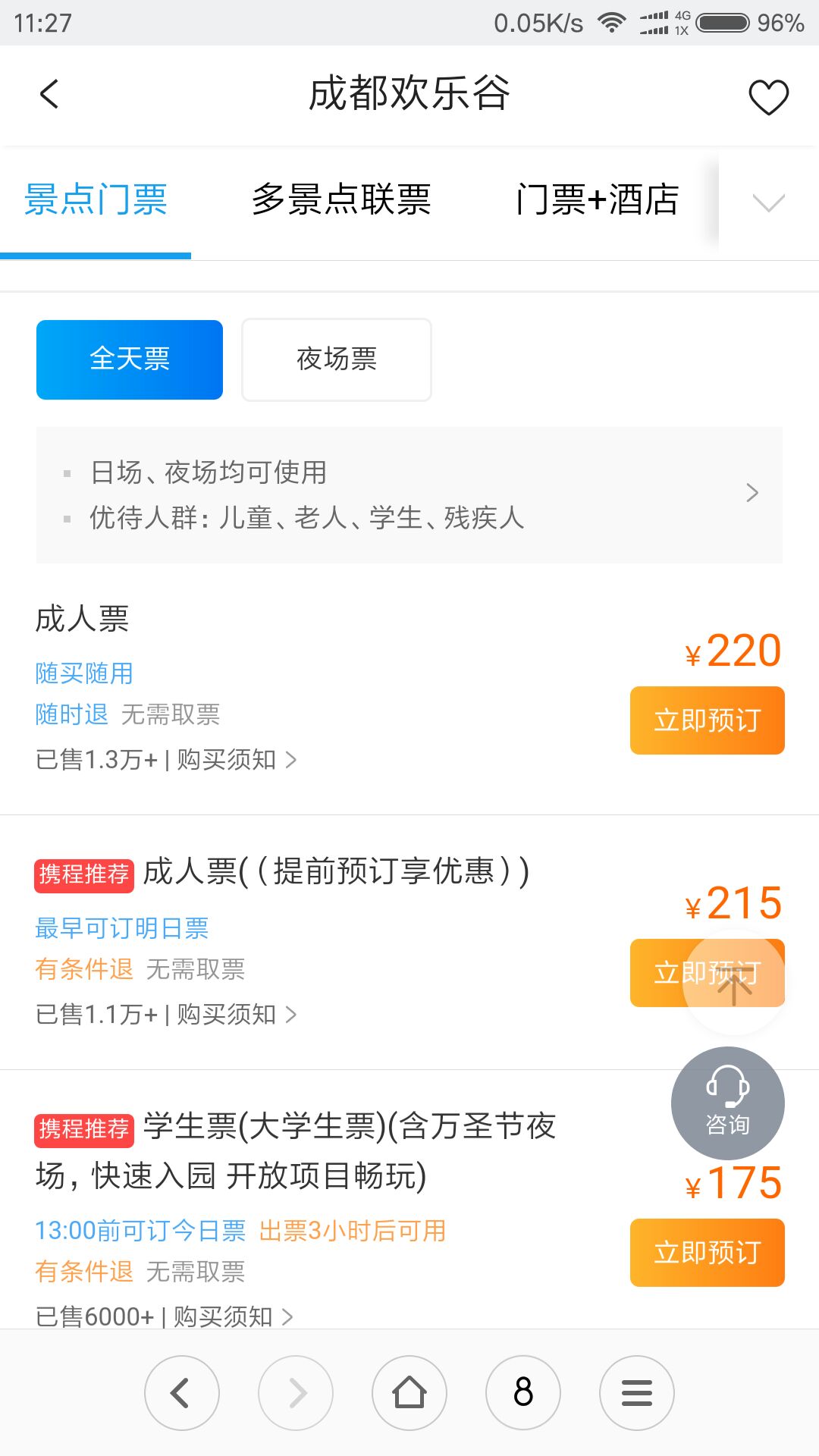Jump back to the top of page
The width and height of the screenshot is (819, 1456).
tap(733, 984)
